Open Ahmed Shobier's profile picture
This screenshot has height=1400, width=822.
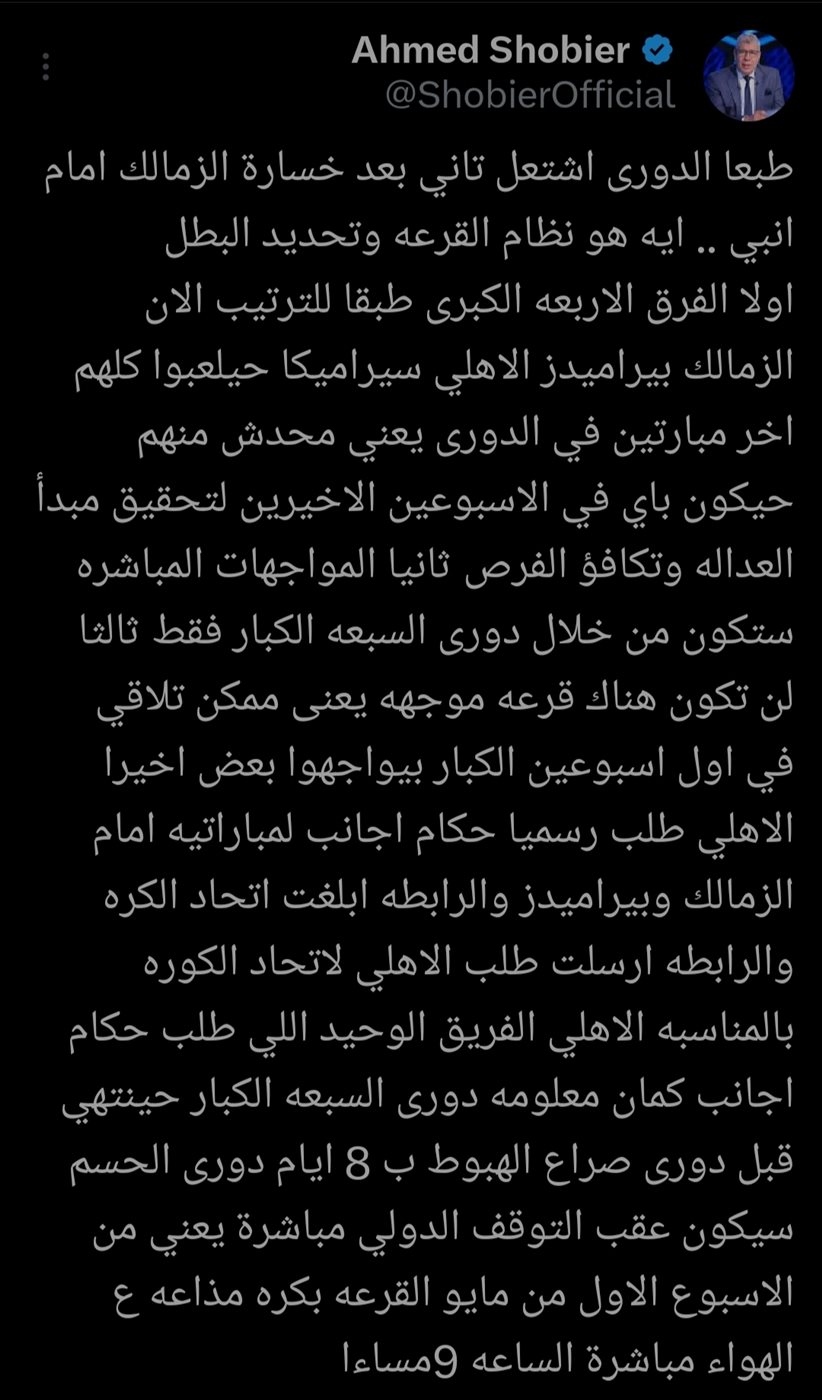748,76
